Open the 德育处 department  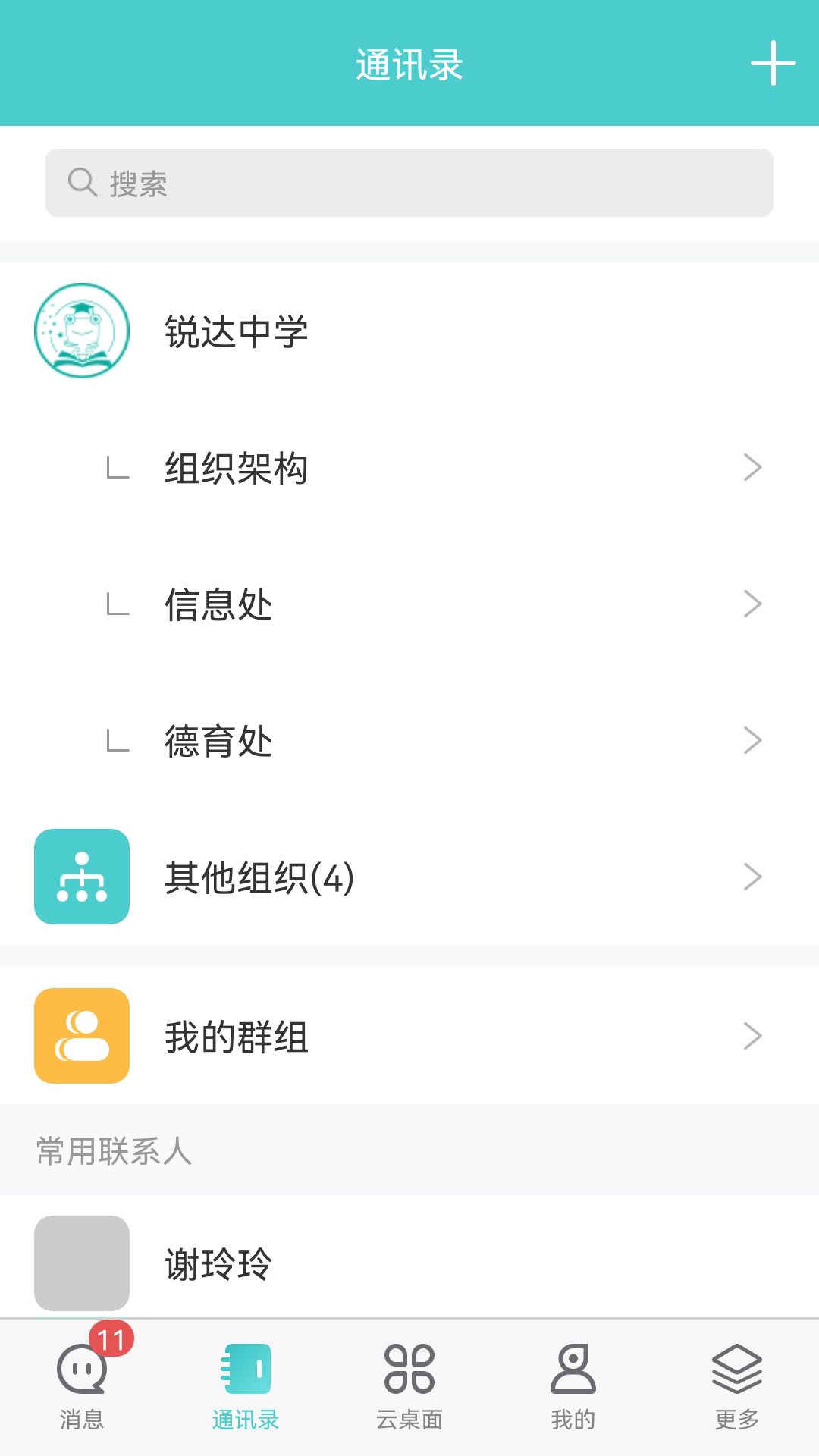[409, 741]
